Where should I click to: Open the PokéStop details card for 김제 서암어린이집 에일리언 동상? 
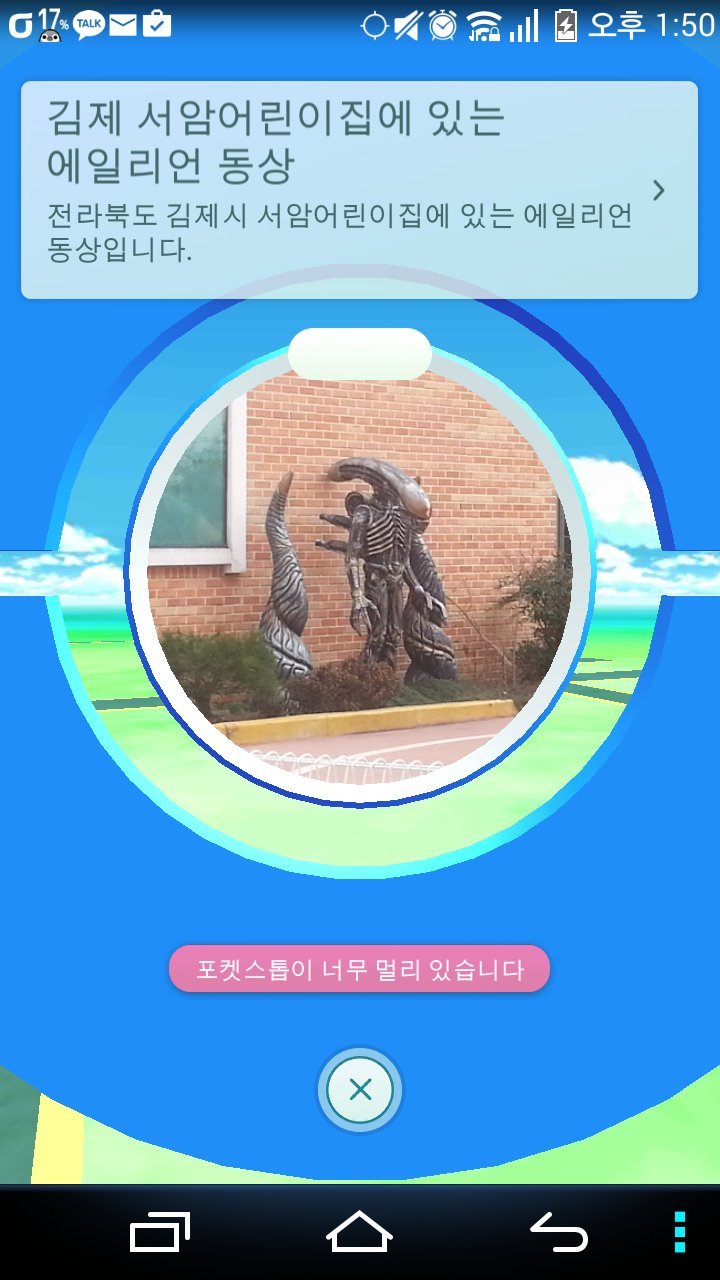pos(358,190)
